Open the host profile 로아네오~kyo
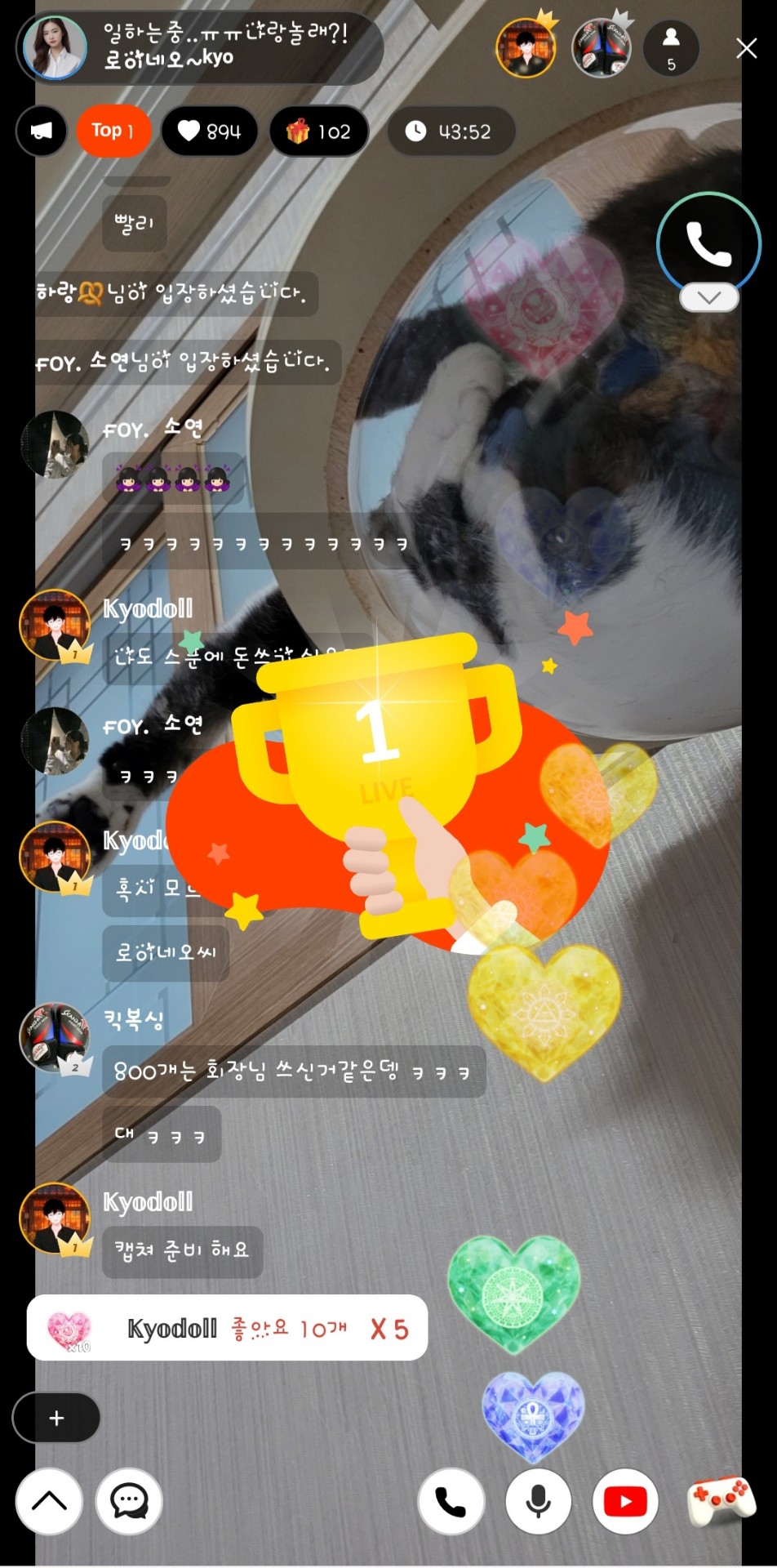The width and height of the screenshot is (777, 1568). [55, 47]
